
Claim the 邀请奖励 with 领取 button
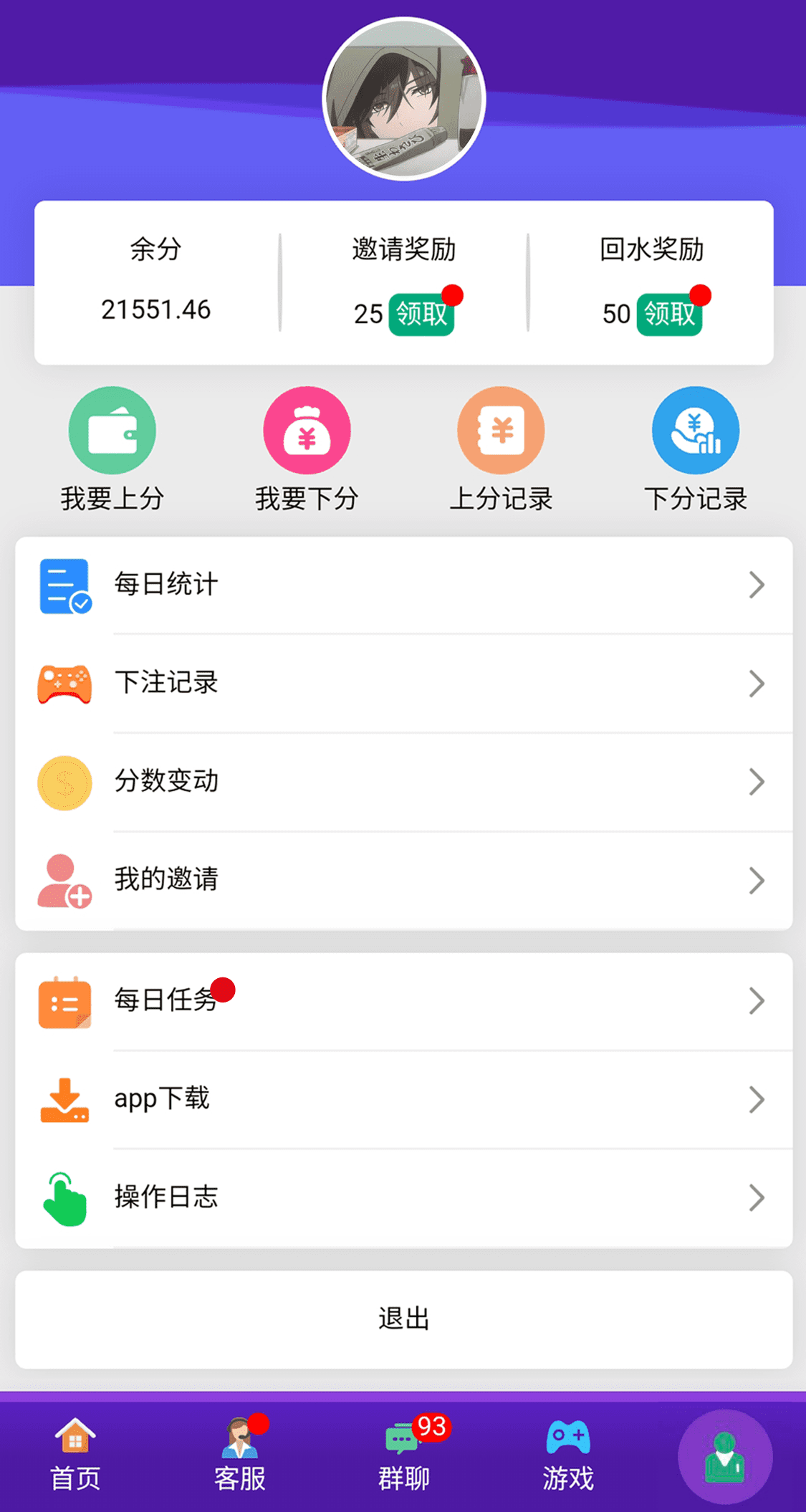pos(422,314)
